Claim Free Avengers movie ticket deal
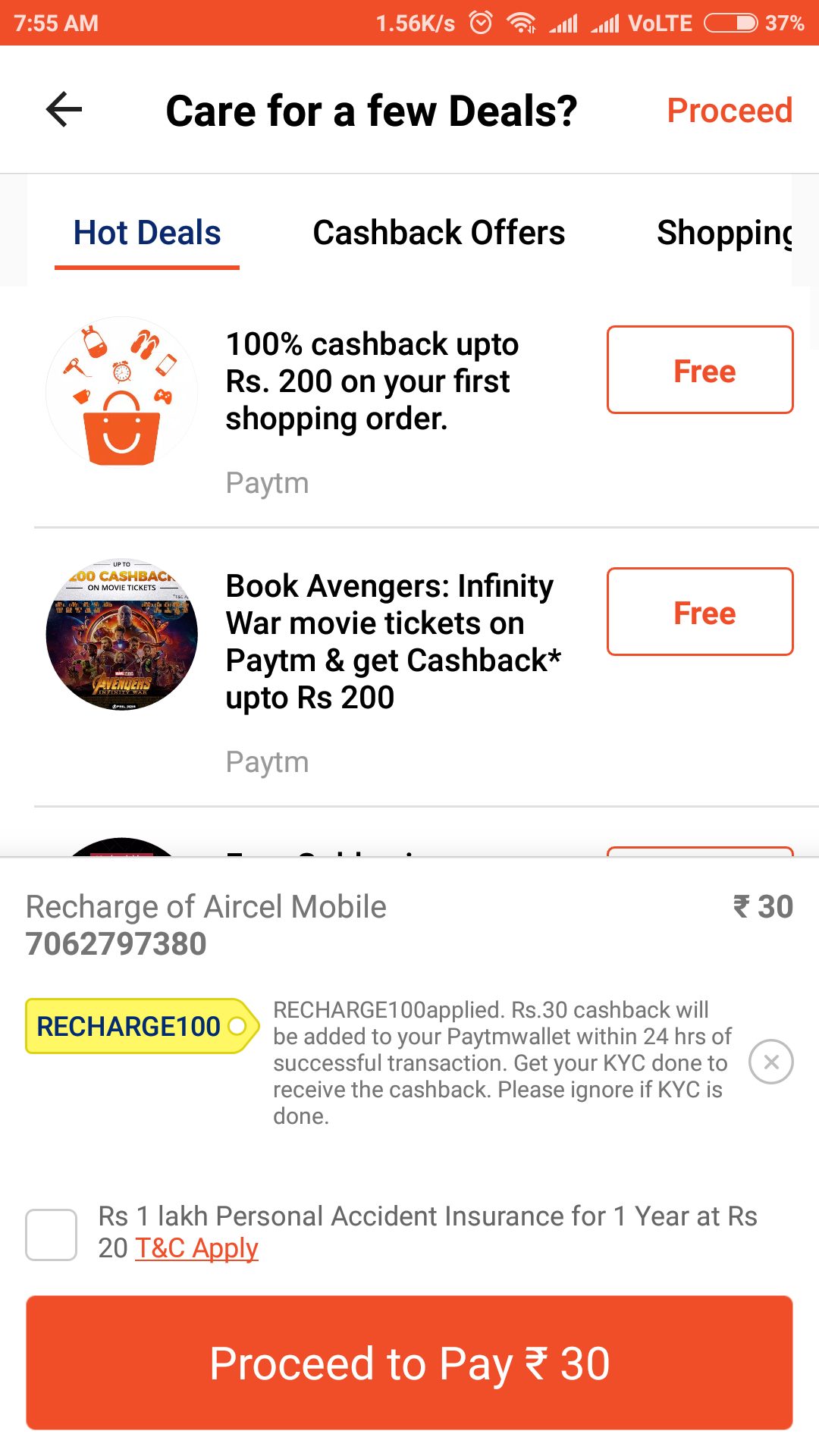This screenshot has height=1456, width=819. click(x=700, y=611)
